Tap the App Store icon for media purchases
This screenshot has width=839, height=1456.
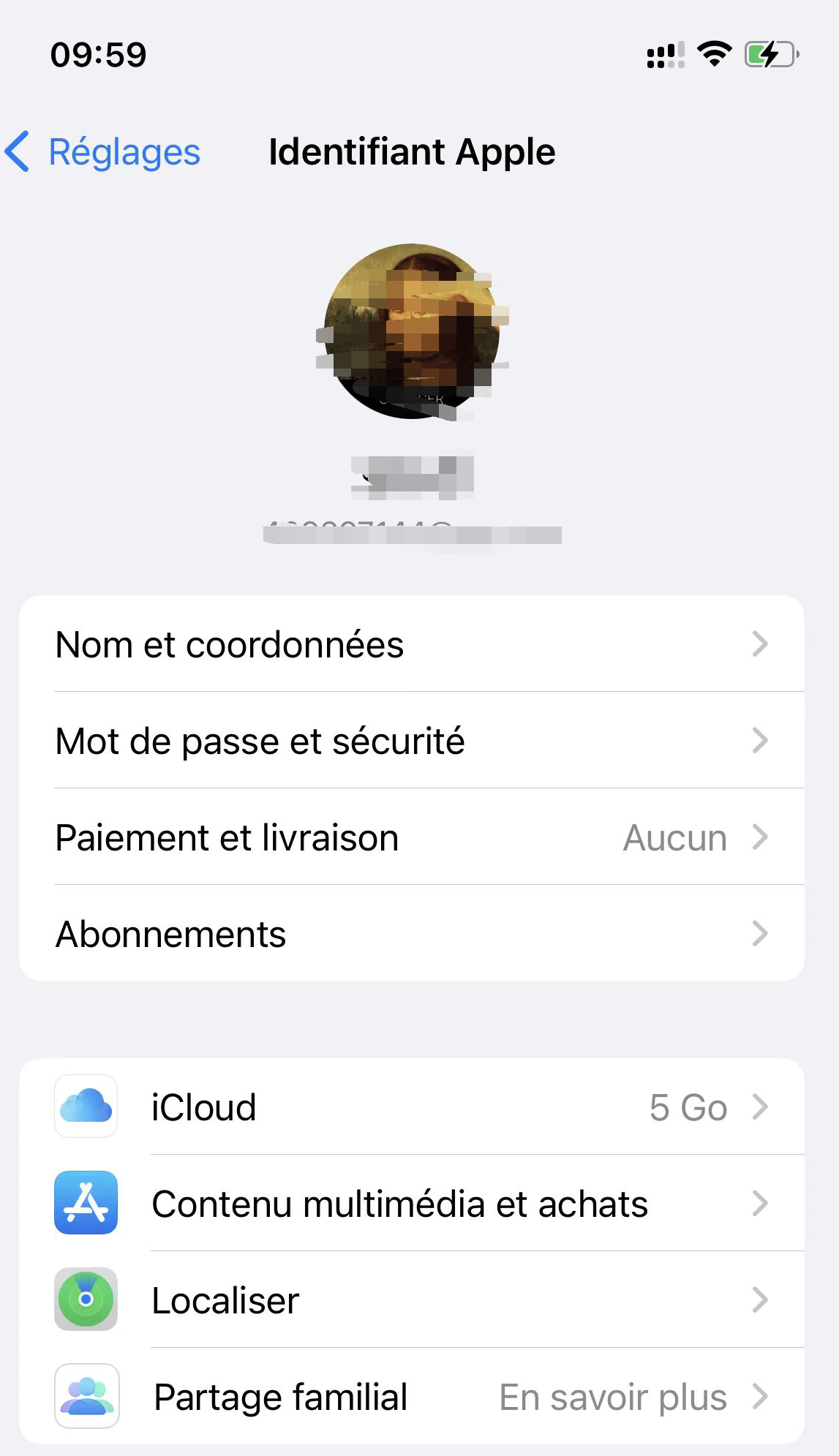[x=86, y=1204]
